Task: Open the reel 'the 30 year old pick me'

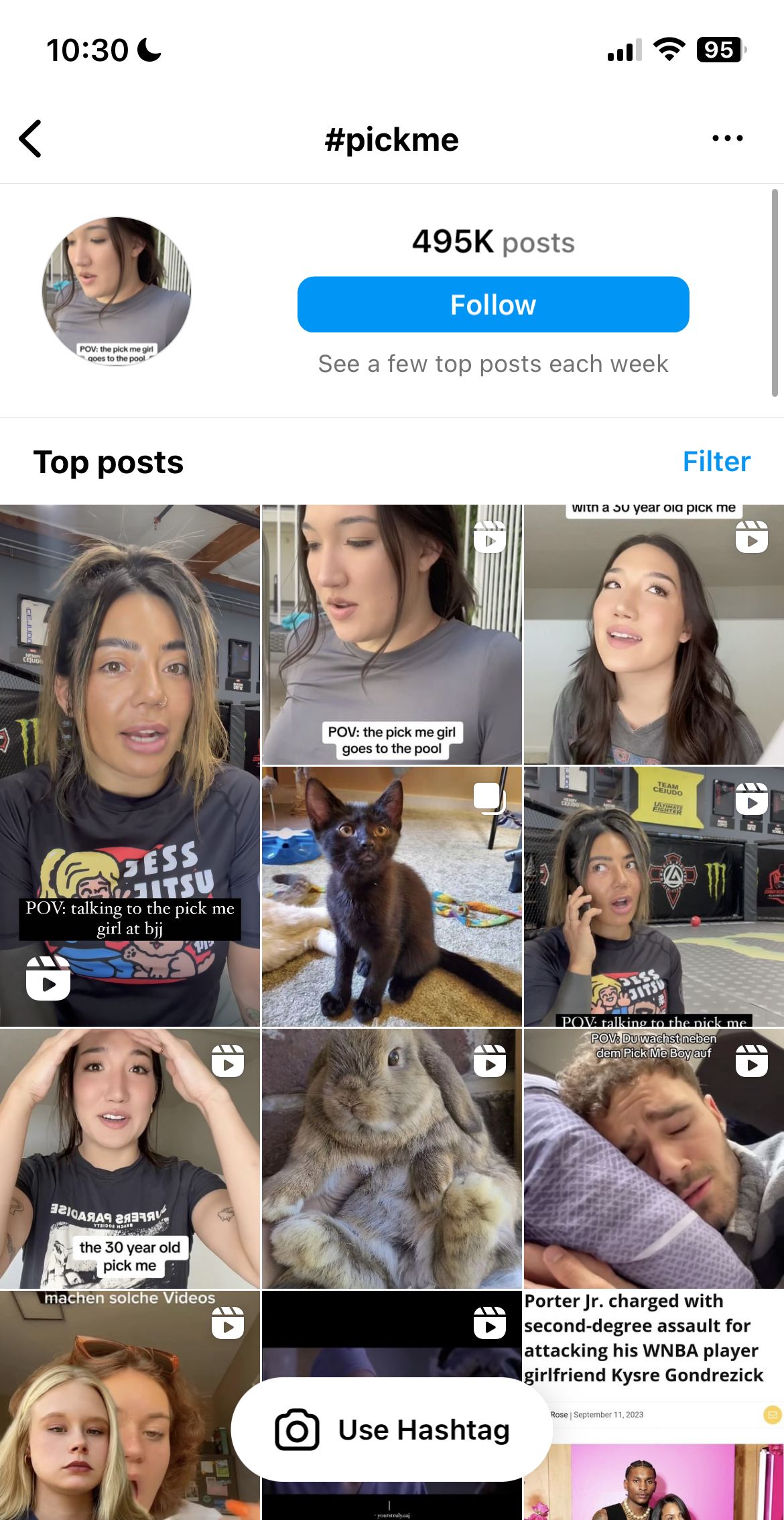Action: point(129,1158)
